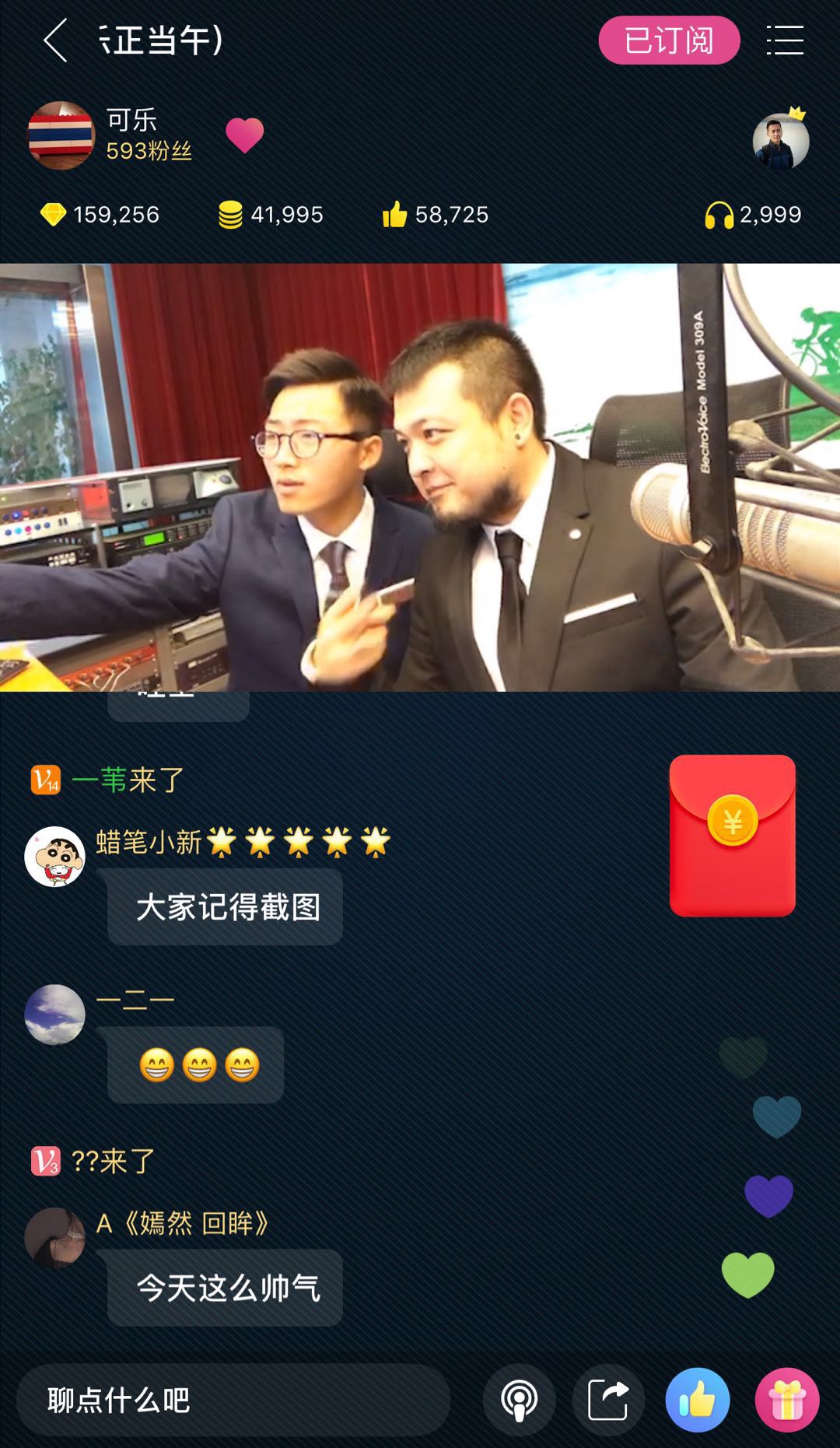This screenshot has height=1448, width=840.
Task: Tap the 已订阅 subscribed button
Action: (669, 40)
